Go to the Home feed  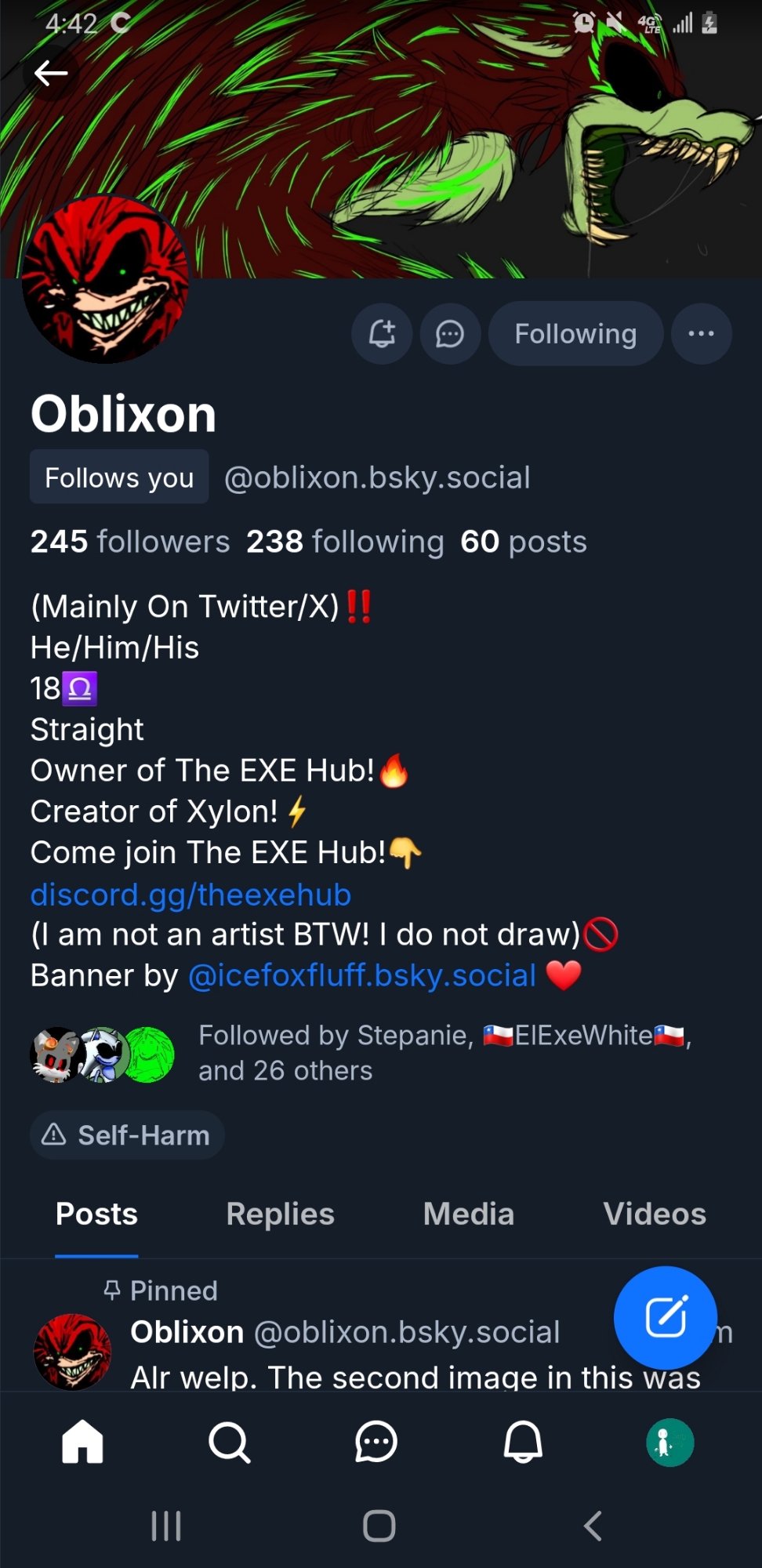pos(83,1443)
